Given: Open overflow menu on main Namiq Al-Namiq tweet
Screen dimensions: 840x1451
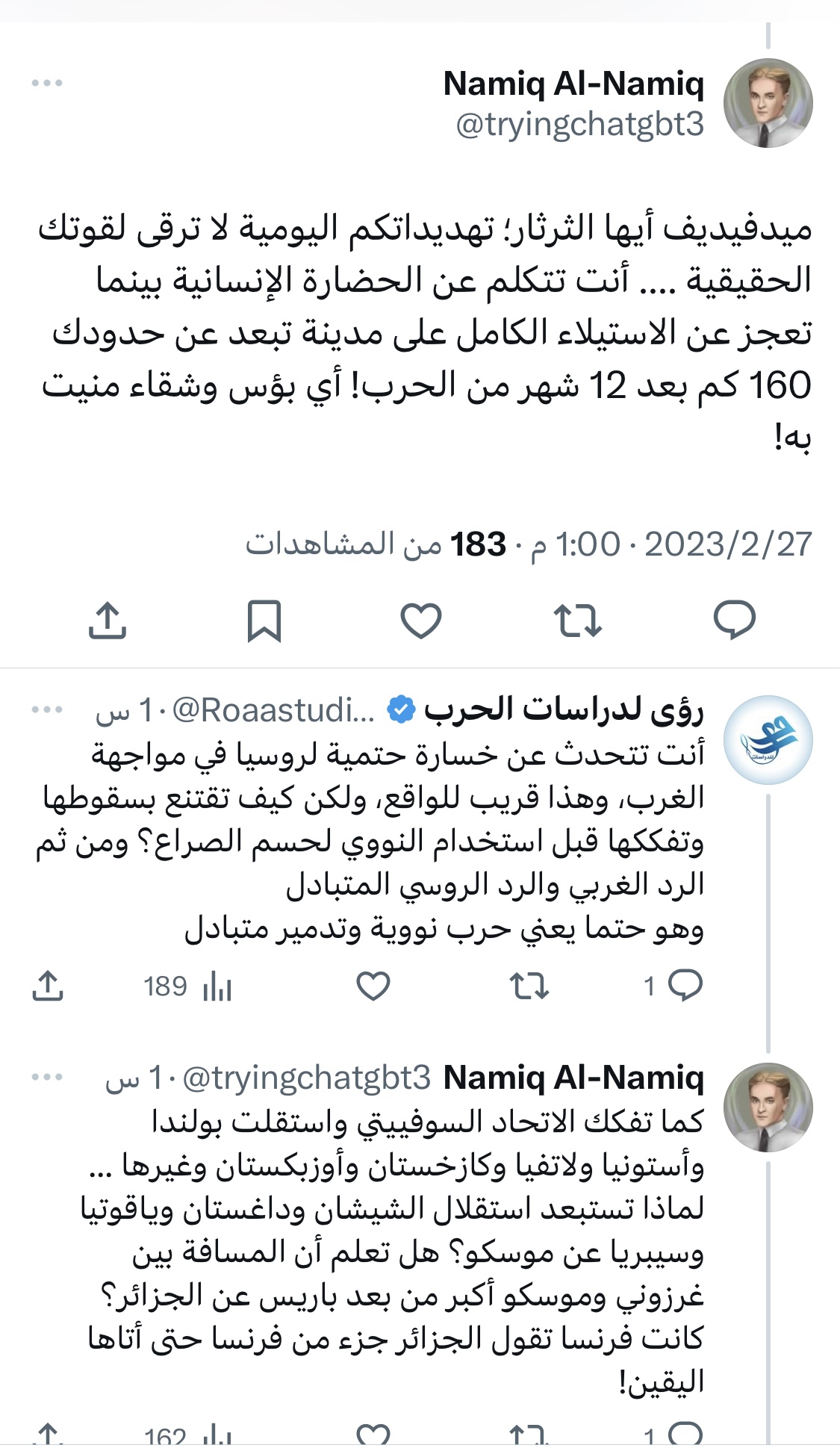Looking at the screenshot, I should 47,83.
